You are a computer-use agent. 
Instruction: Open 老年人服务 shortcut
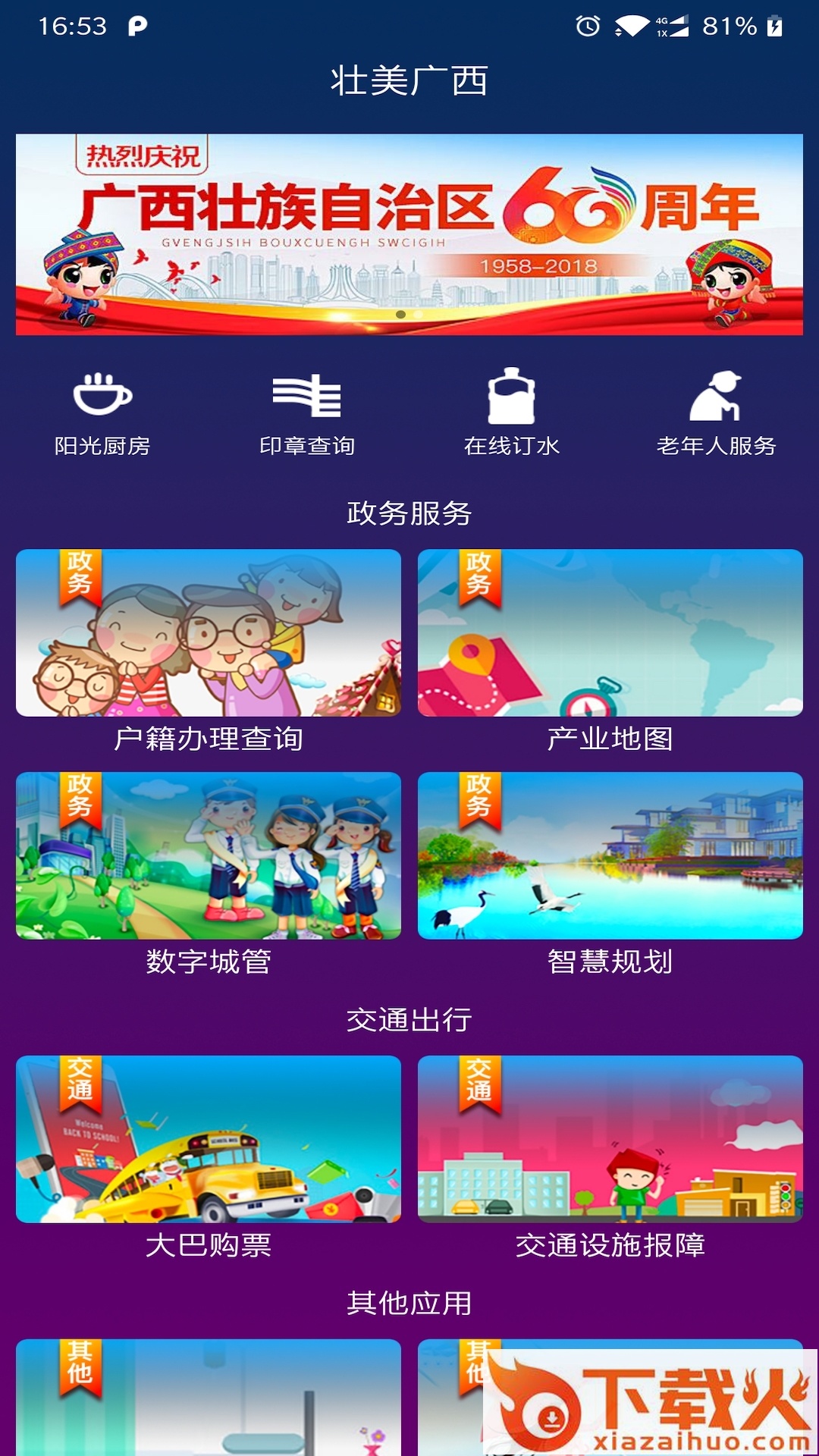pyautogui.click(x=716, y=413)
